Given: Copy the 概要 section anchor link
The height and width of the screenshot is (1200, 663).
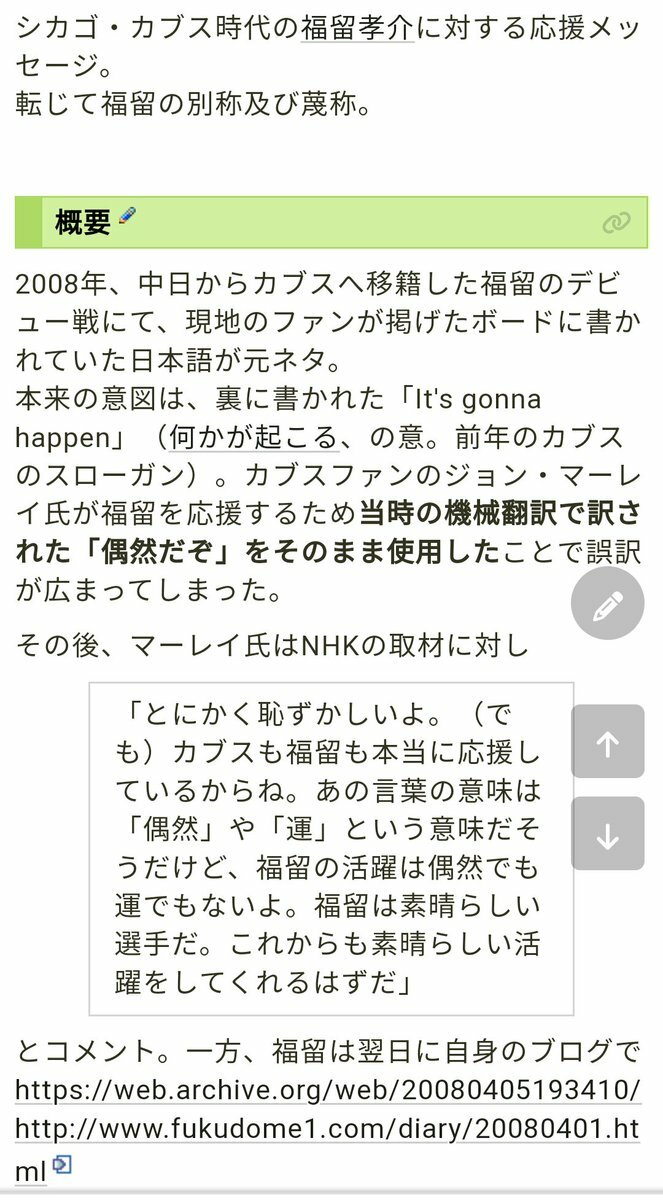Looking at the screenshot, I should 616,223.
